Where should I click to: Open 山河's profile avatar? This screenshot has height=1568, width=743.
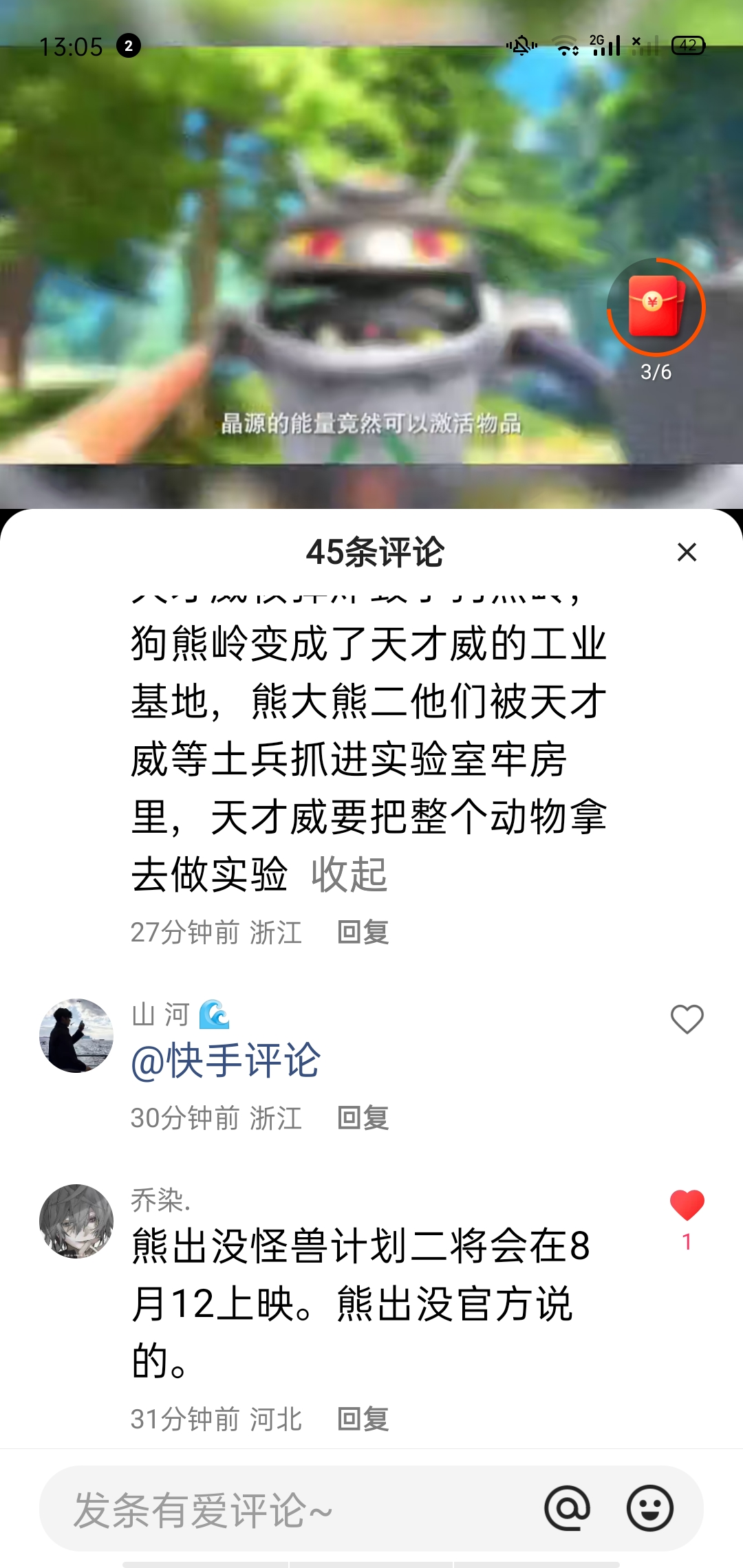click(76, 1036)
